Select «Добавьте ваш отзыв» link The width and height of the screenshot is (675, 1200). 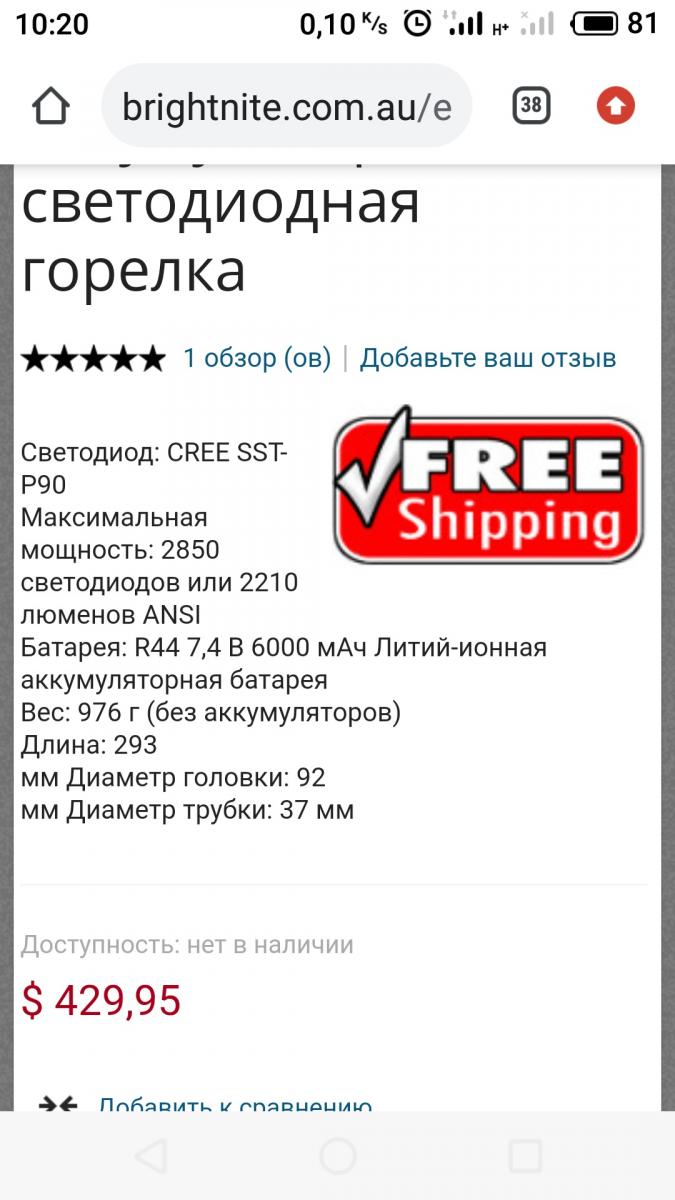click(488, 358)
